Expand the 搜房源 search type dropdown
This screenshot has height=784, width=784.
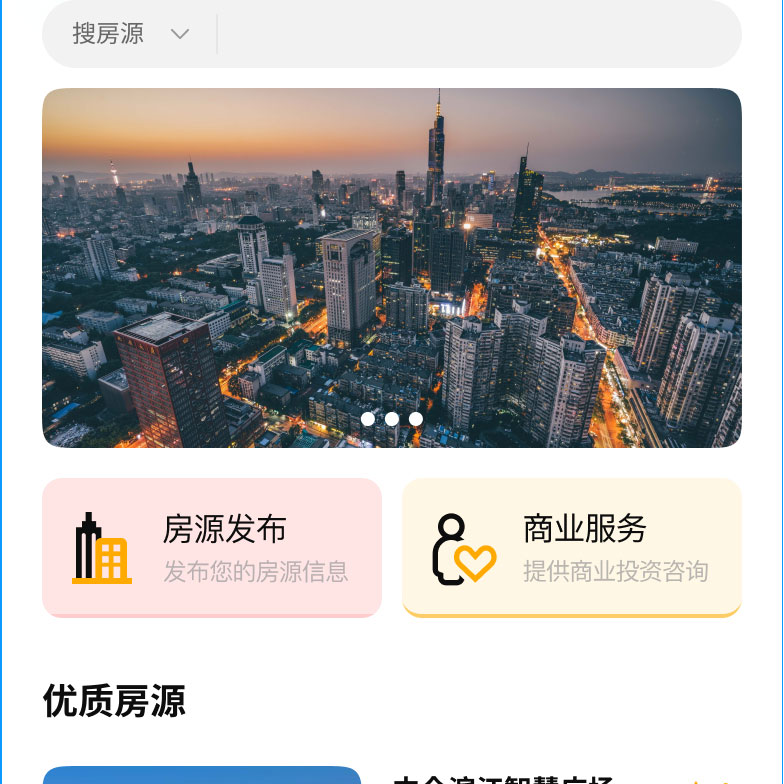pyautogui.click(x=130, y=34)
